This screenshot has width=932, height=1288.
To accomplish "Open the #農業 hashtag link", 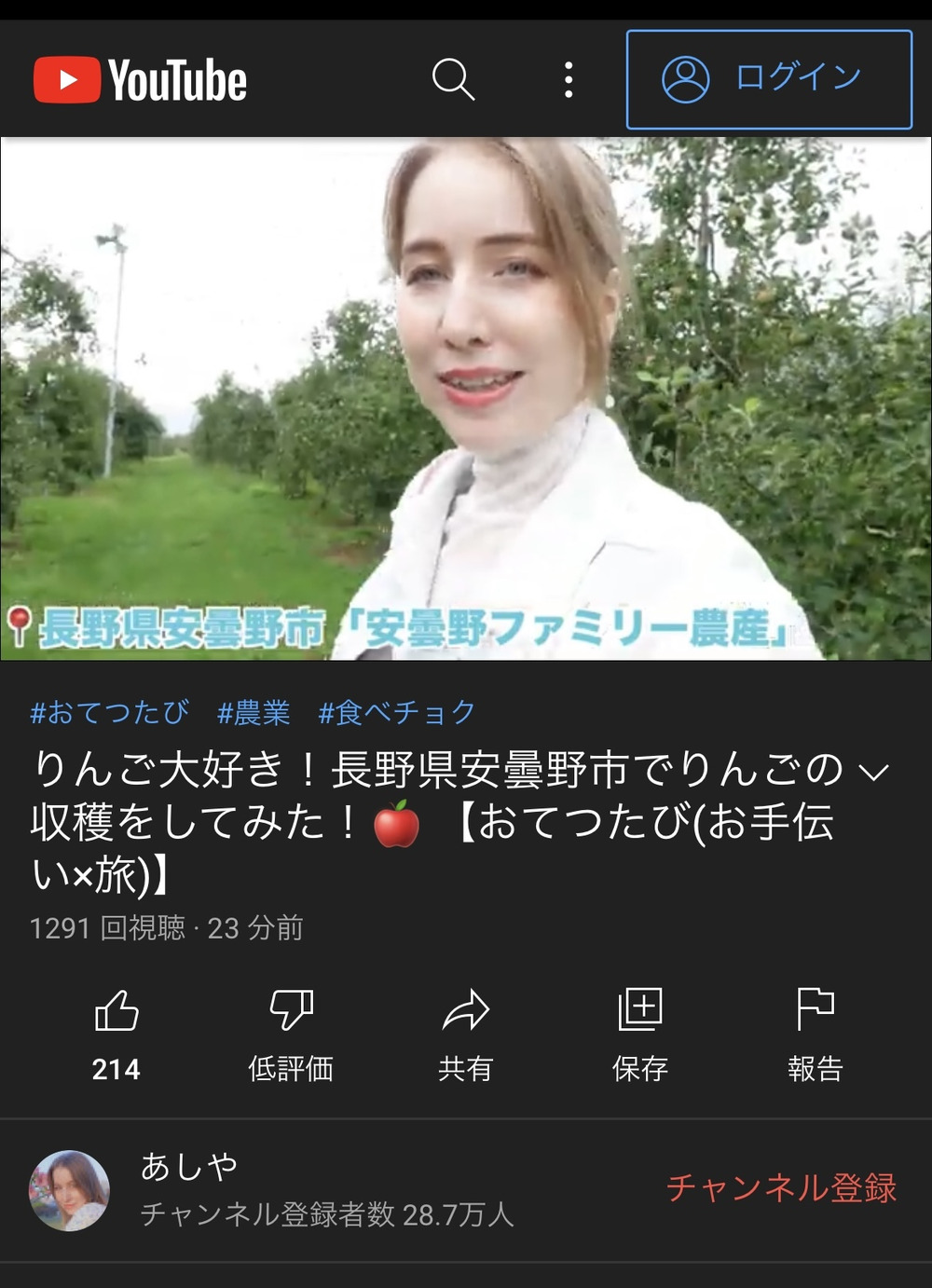I will [x=254, y=712].
